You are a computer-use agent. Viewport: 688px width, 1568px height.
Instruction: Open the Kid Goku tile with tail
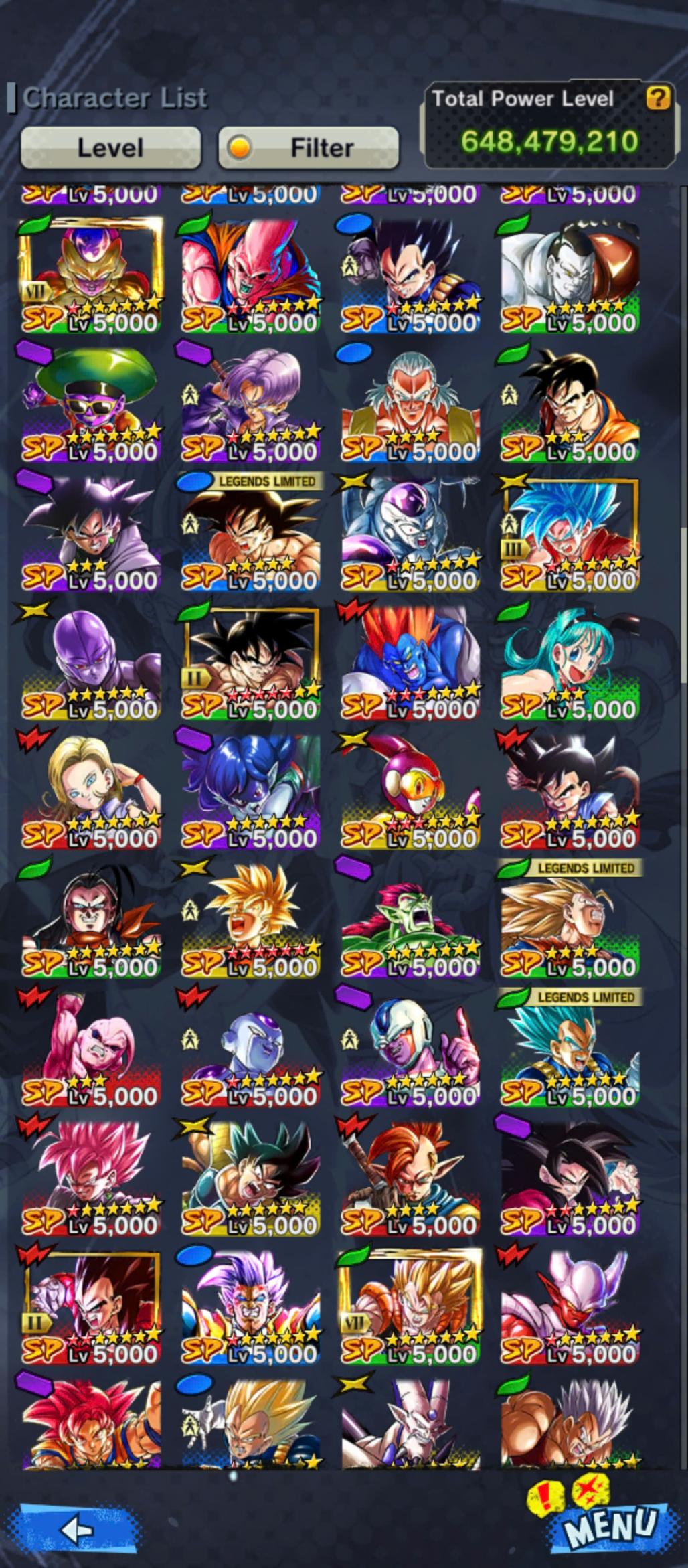570,790
